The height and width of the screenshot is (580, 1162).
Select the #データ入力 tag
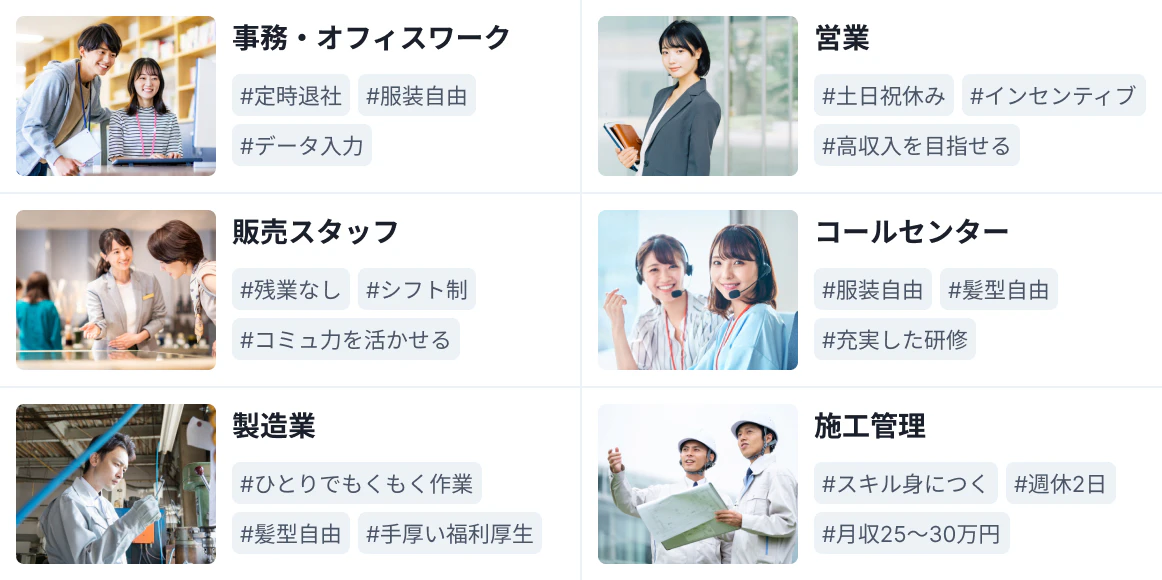[302, 146]
